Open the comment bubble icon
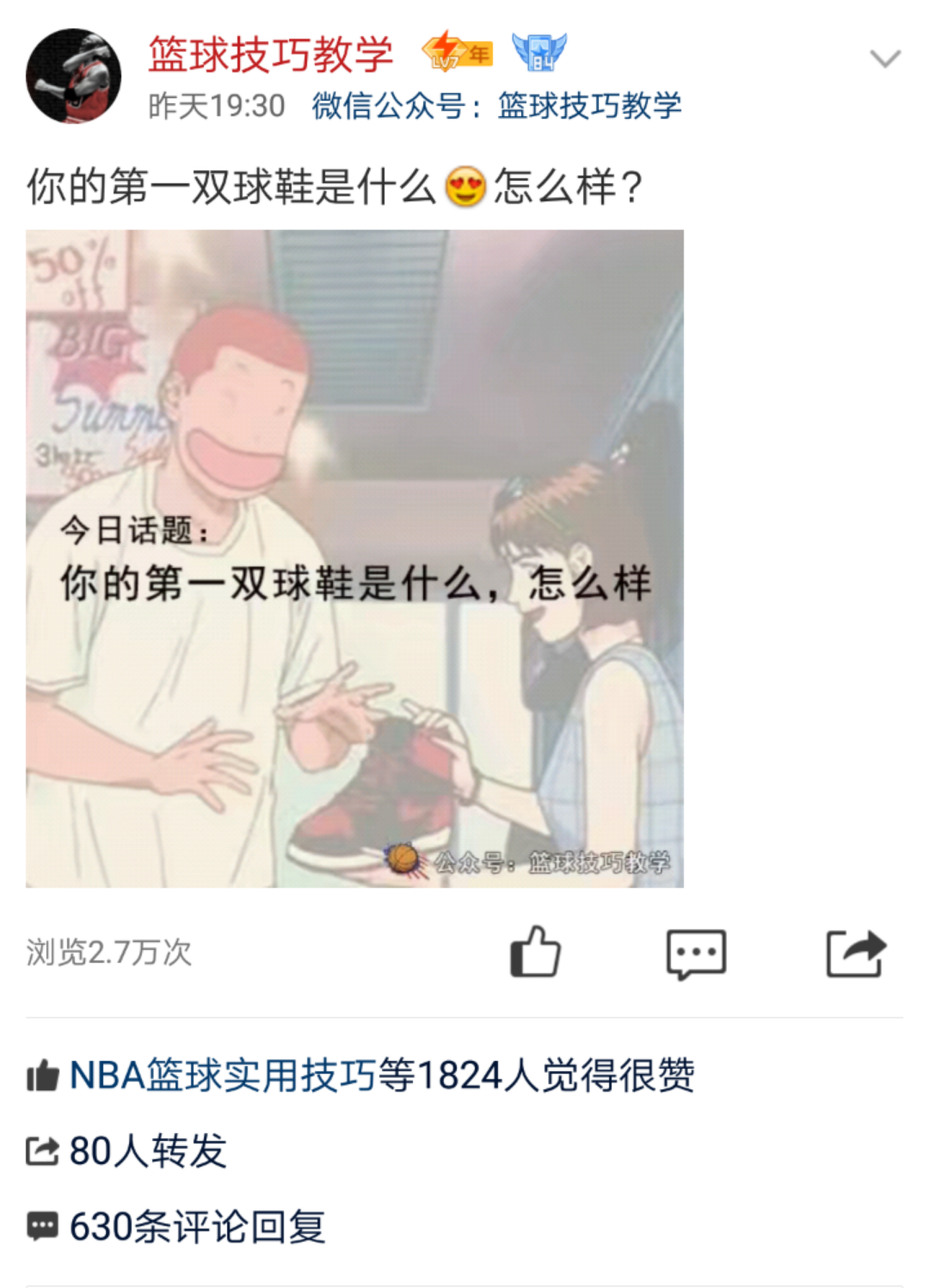Viewport: 929px width, 1288px height. pos(696,953)
